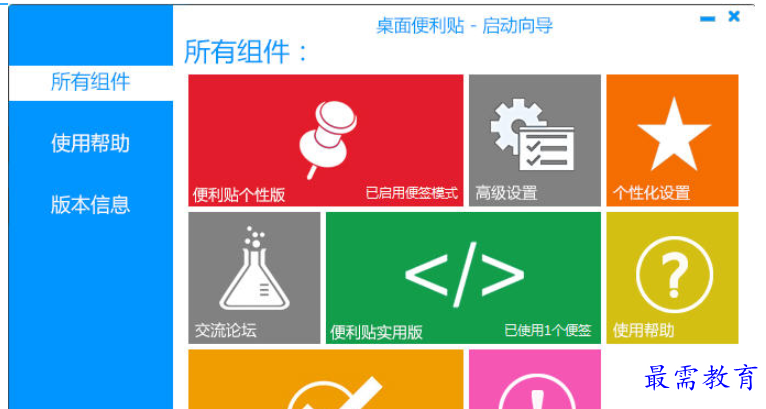Open the orange checkmark tile
The height and width of the screenshot is (409, 766).
click(325, 380)
